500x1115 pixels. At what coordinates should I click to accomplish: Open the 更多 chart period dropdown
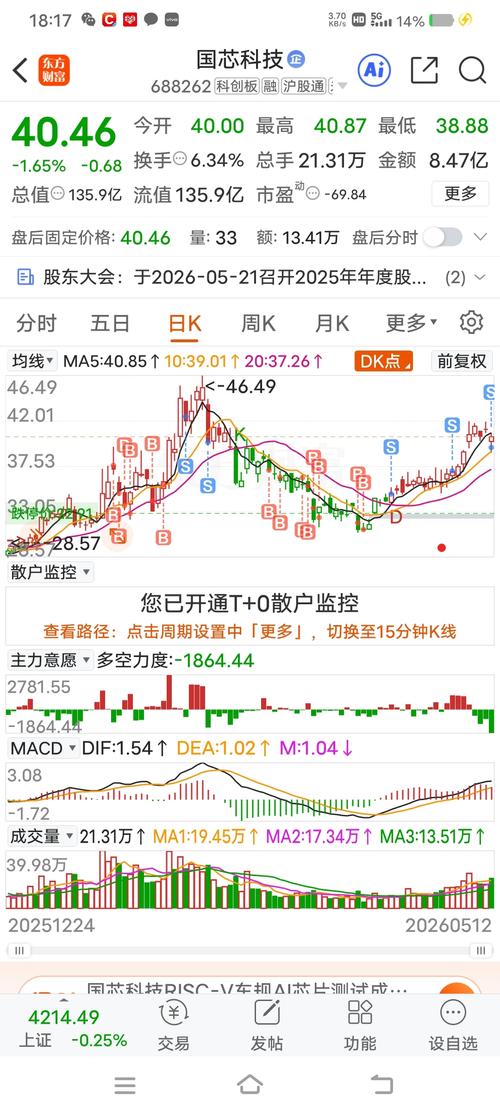point(411,324)
